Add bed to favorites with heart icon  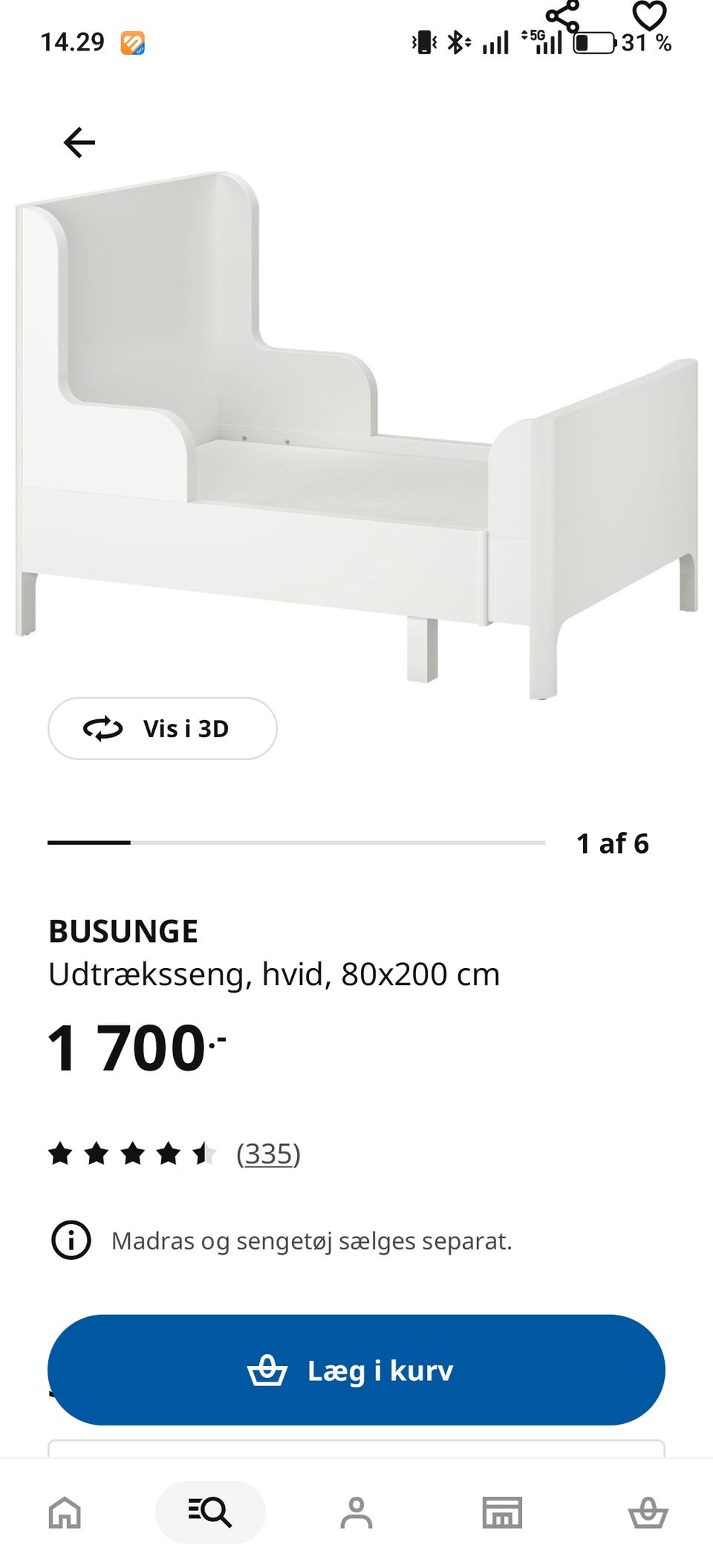(649, 15)
